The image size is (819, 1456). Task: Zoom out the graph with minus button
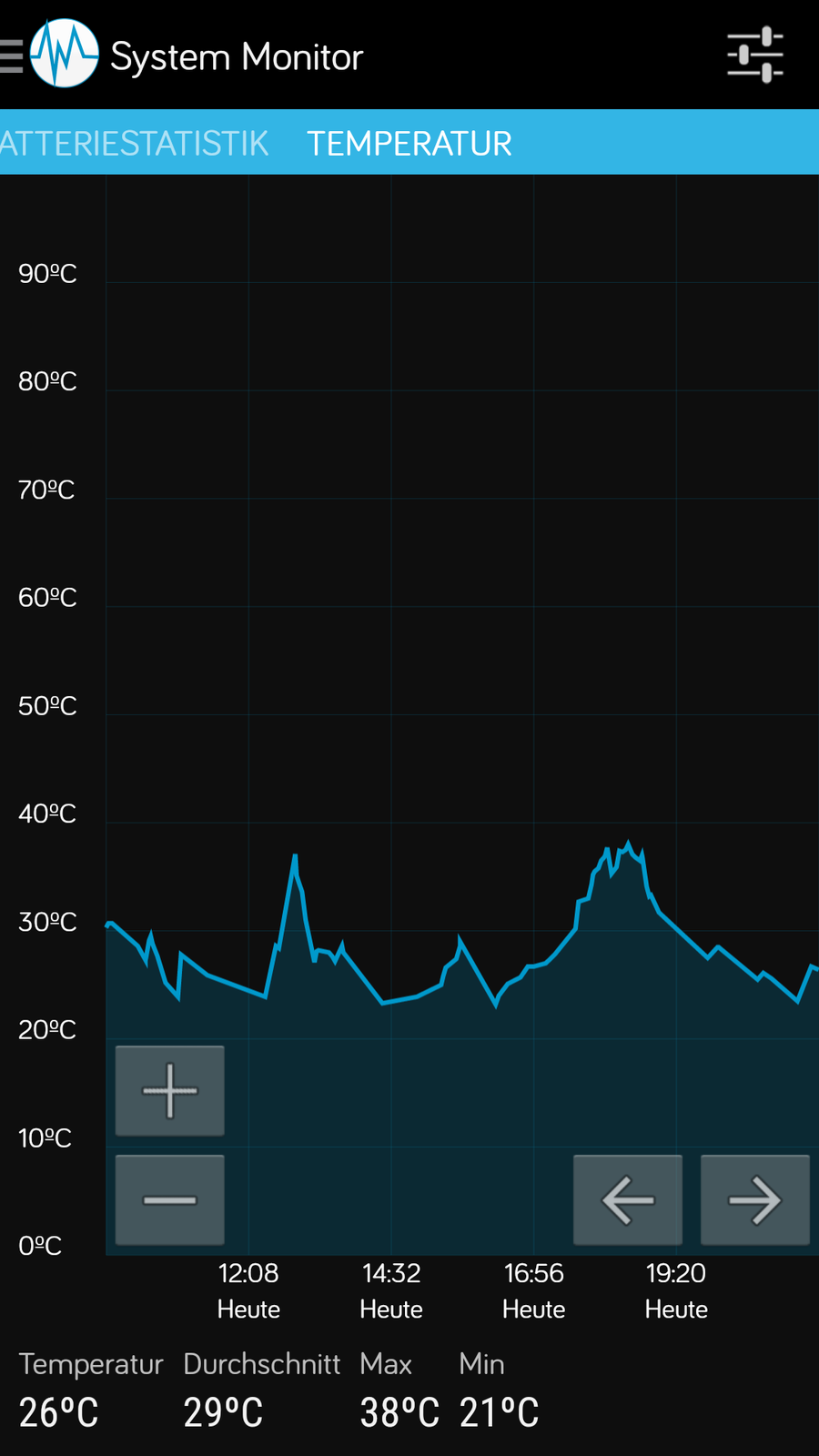(x=170, y=1199)
